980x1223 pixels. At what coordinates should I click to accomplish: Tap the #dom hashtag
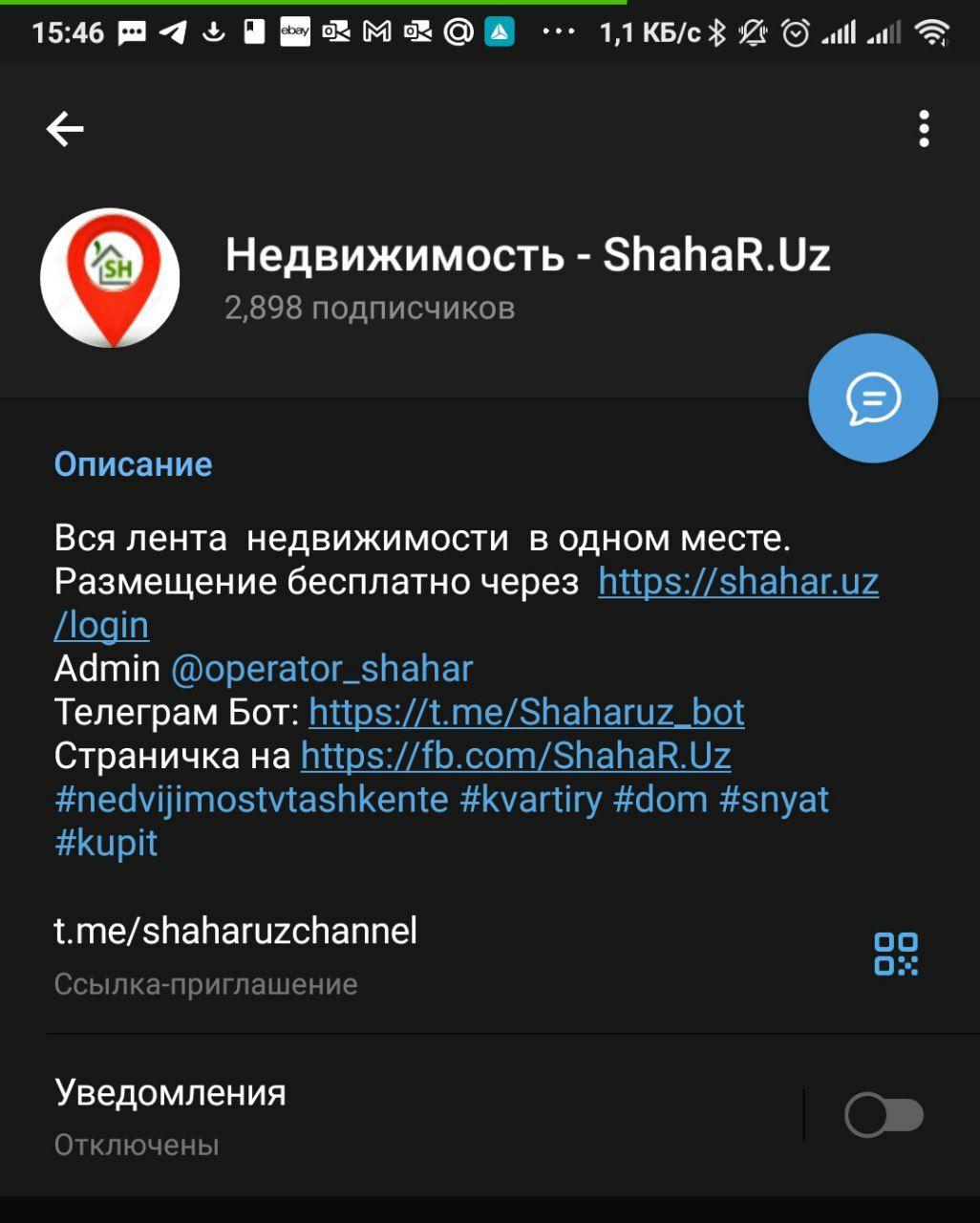tap(660, 800)
